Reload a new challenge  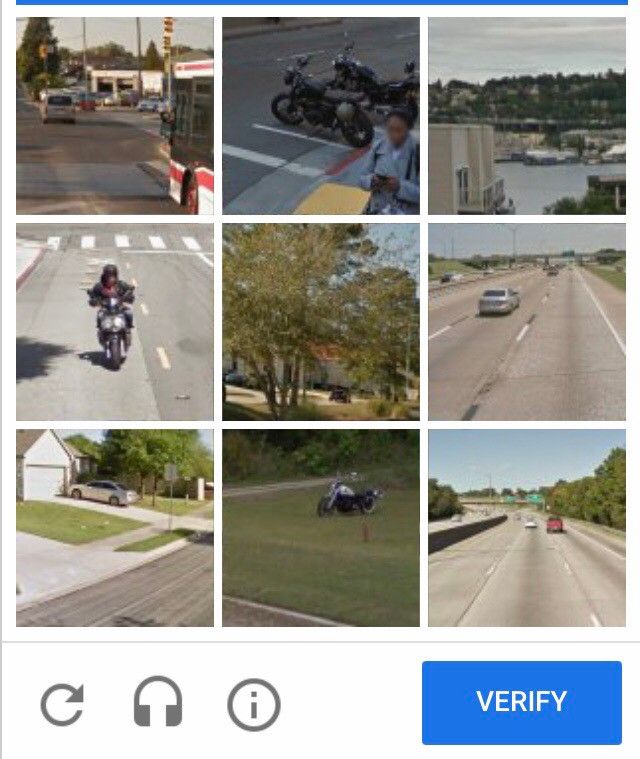pyautogui.click(x=62, y=704)
